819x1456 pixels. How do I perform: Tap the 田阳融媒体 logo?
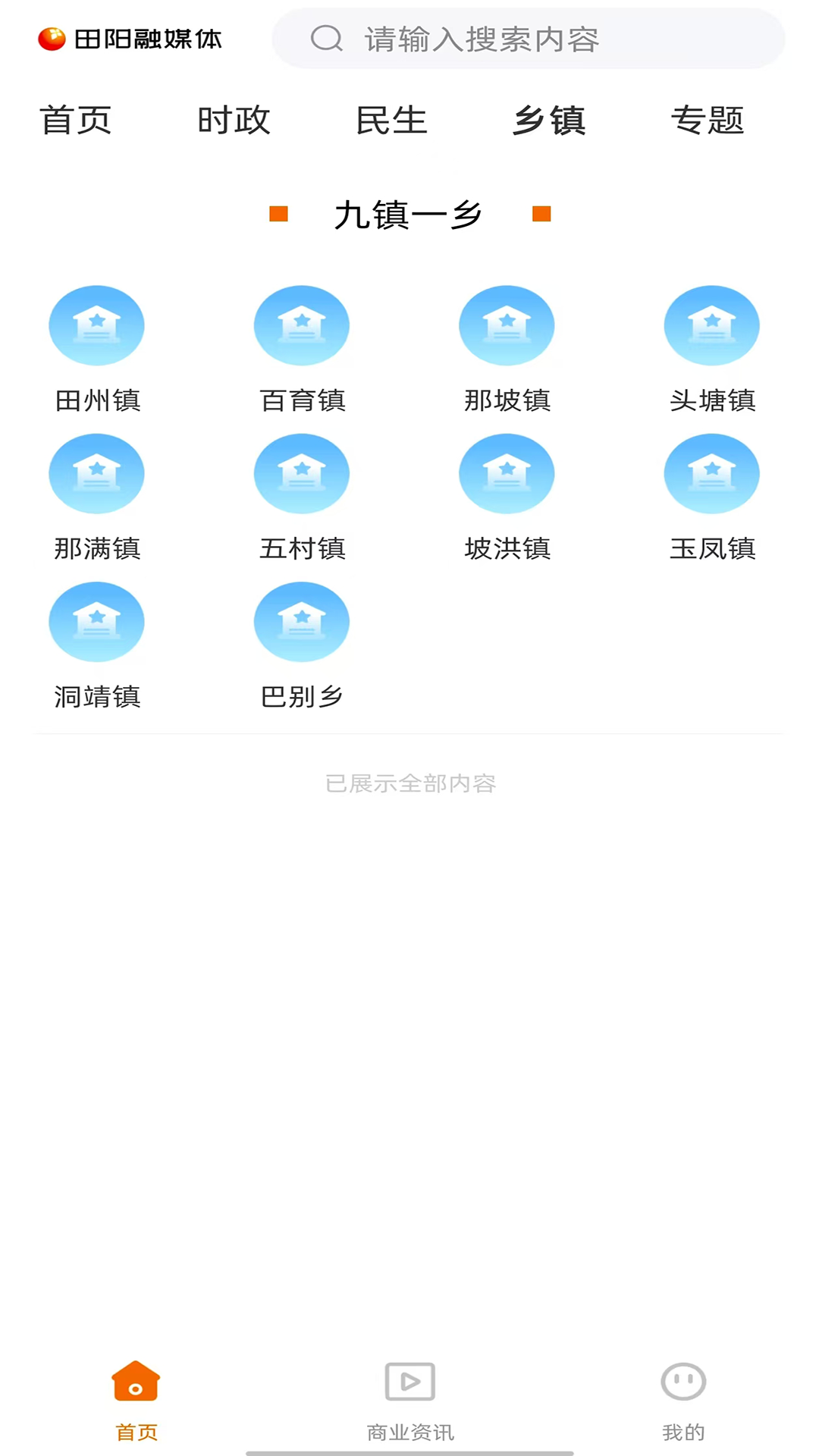click(130, 39)
